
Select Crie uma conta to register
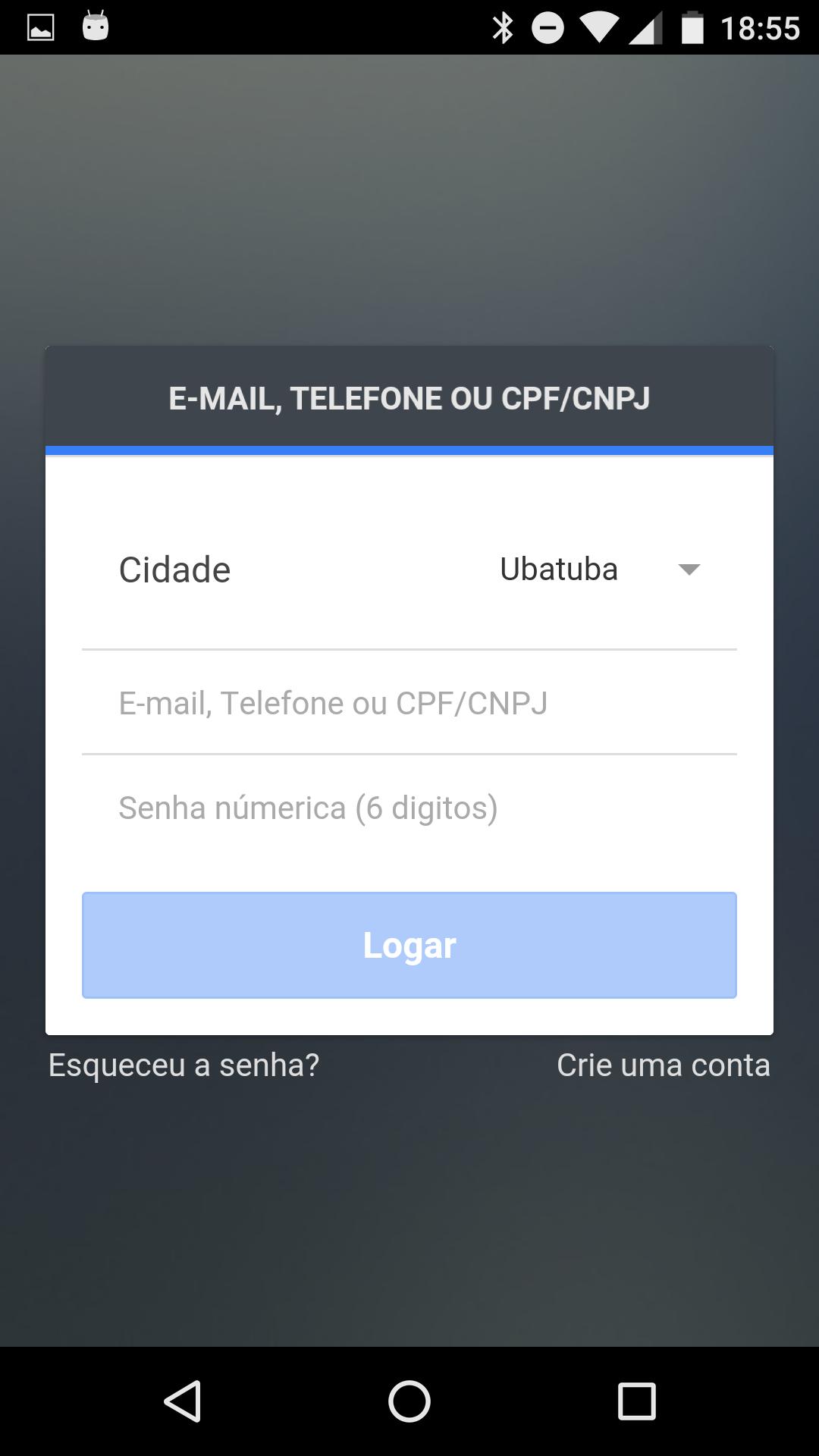pos(663,1065)
